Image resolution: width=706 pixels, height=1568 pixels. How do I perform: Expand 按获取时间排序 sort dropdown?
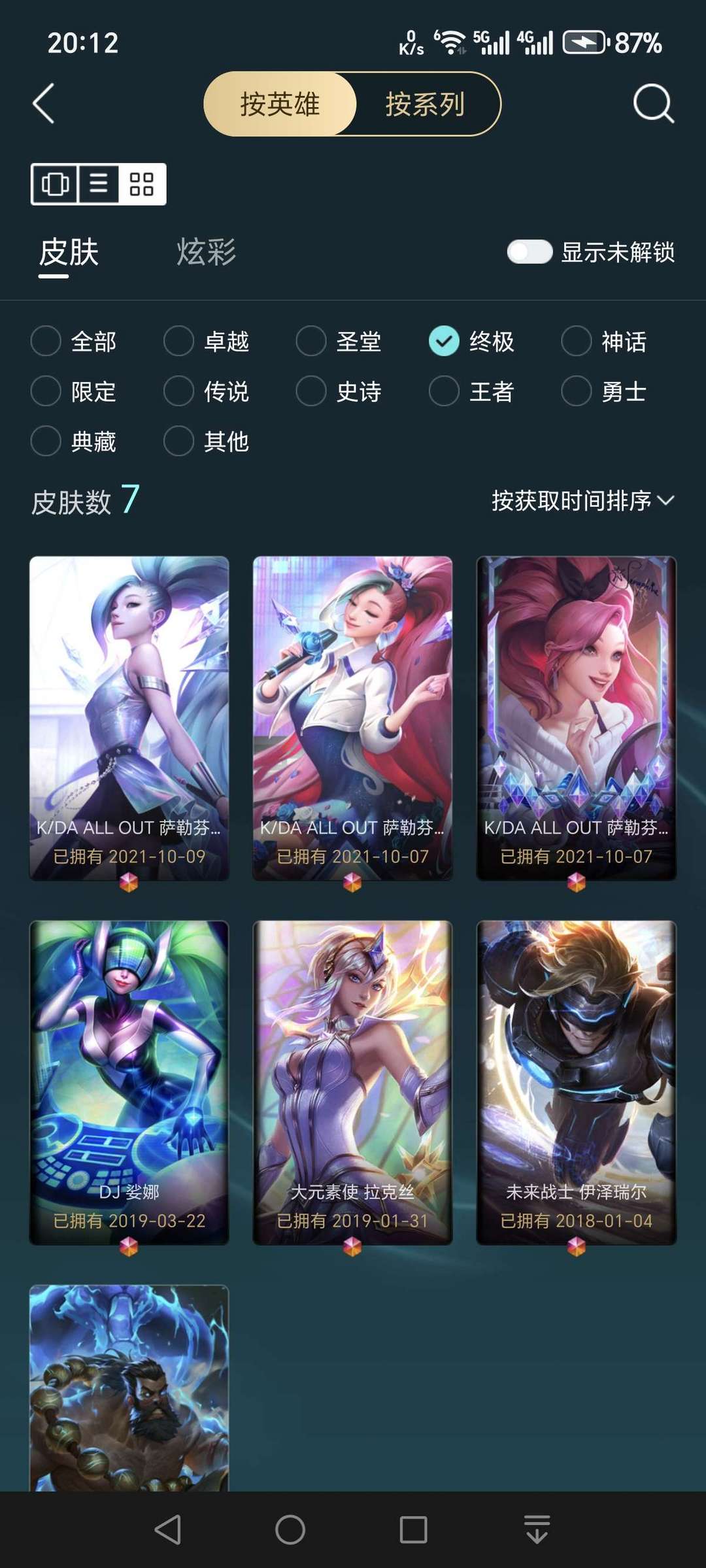click(x=582, y=501)
